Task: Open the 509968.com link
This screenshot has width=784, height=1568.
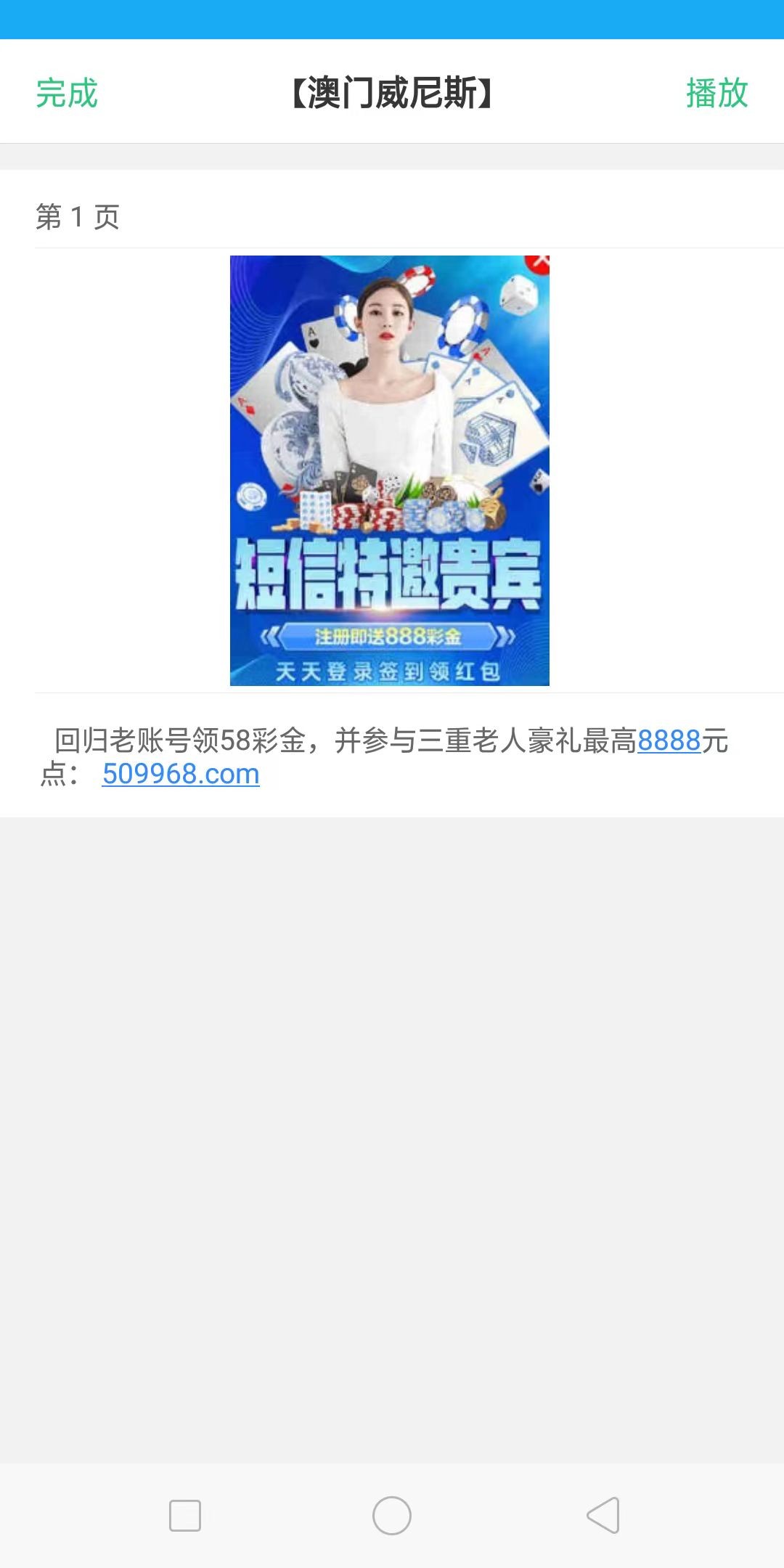Action: (181, 774)
